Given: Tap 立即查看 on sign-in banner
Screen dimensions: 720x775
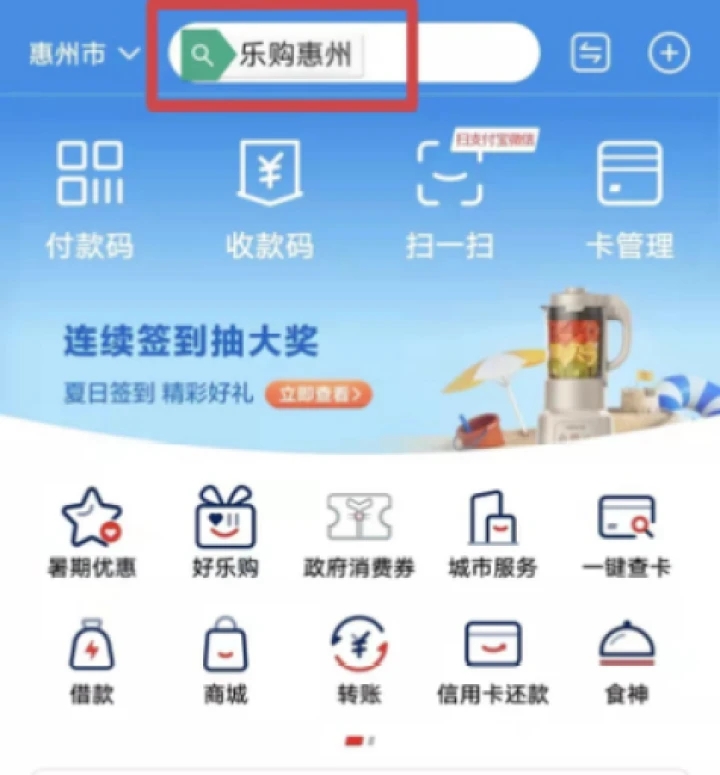Looking at the screenshot, I should [x=319, y=394].
